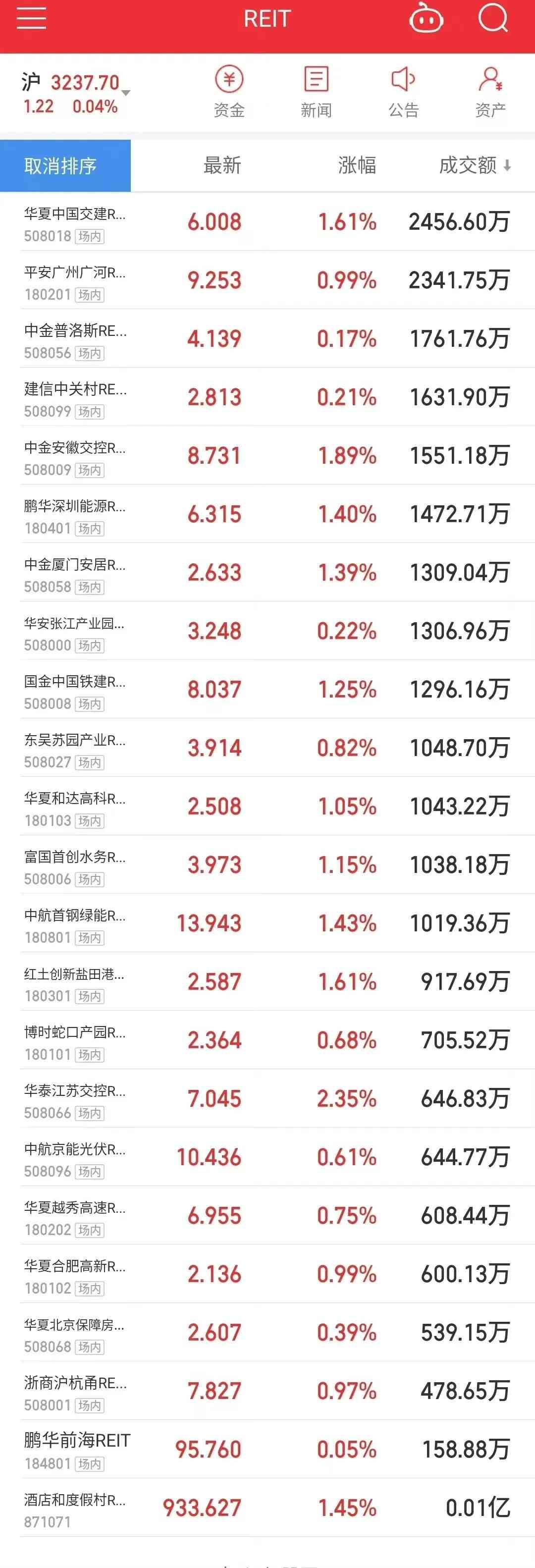The width and height of the screenshot is (535, 1568).
Task: Open the 资金 (funds) panel
Action: pos(228,90)
